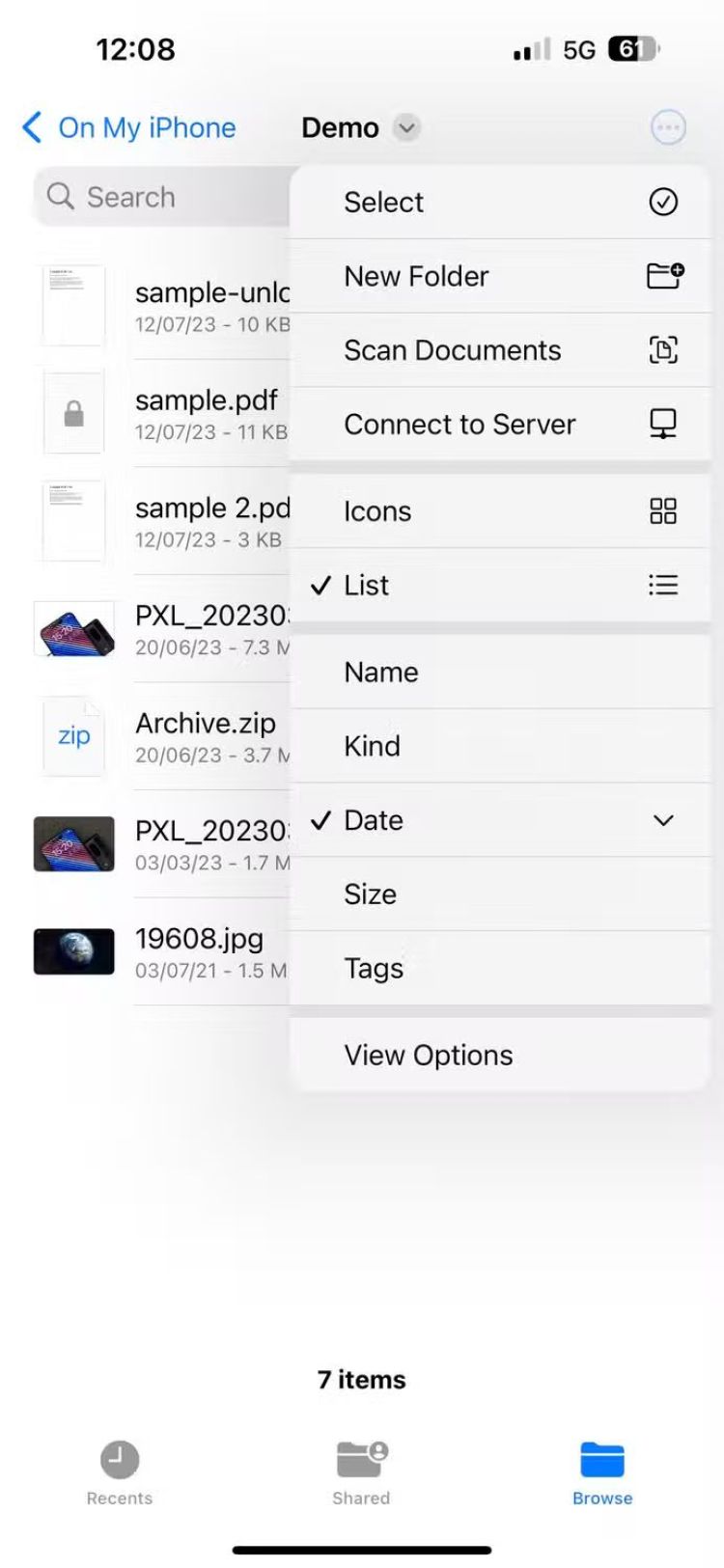Toggle the Date sort order
The width and height of the screenshot is (724, 1568).
(x=500, y=820)
